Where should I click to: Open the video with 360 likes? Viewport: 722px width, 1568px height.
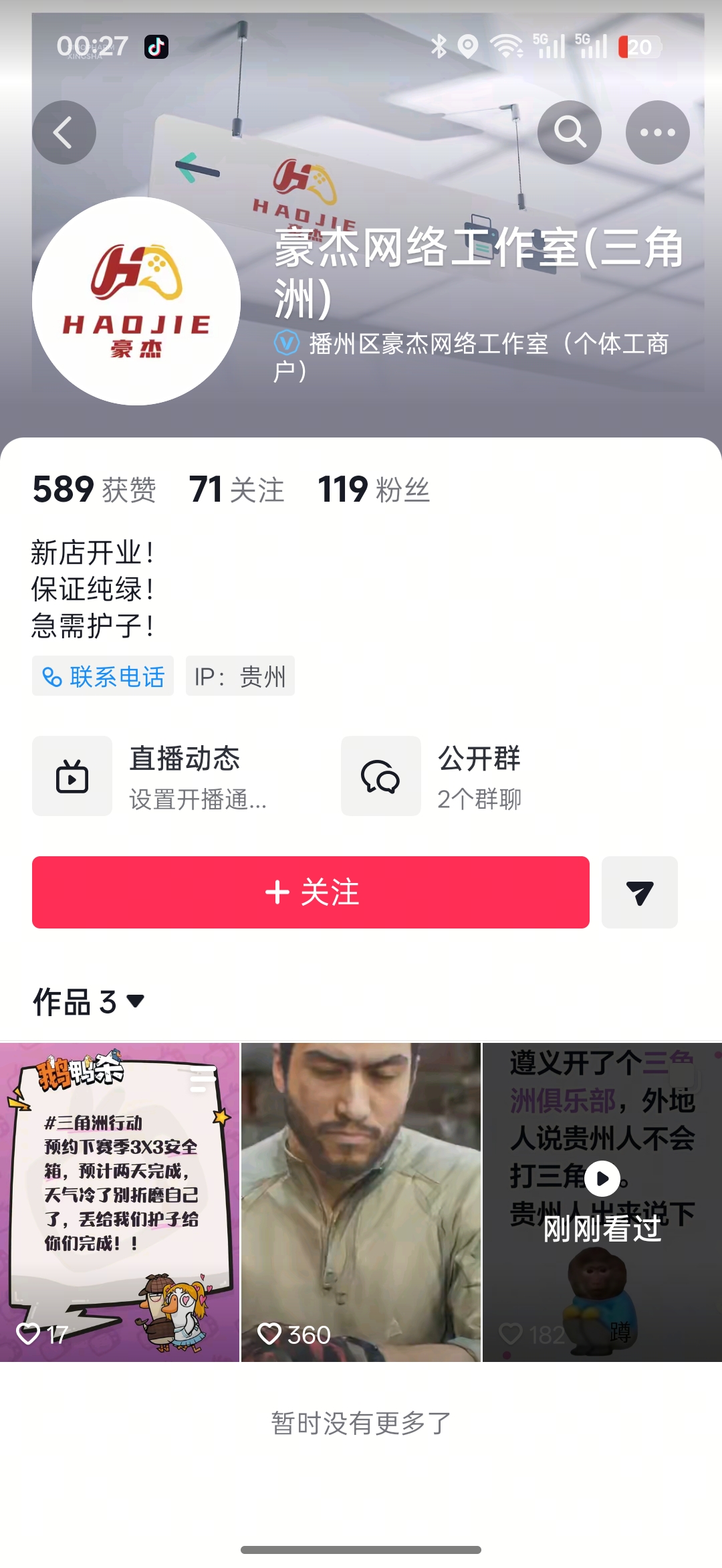click(x=361, y=1202)
